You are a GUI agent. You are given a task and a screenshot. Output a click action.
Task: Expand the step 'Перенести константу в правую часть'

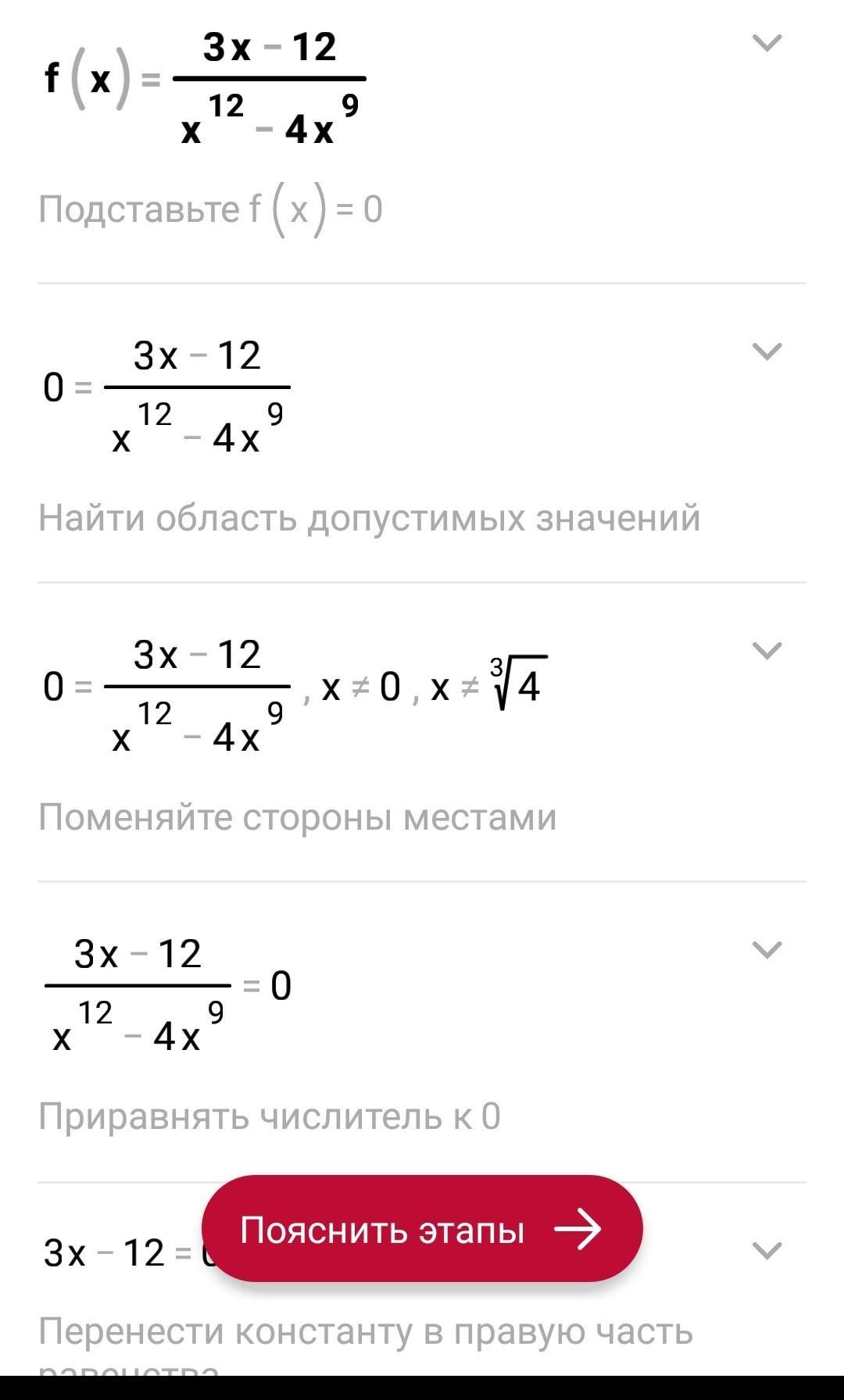click(x=767, y=1251)
